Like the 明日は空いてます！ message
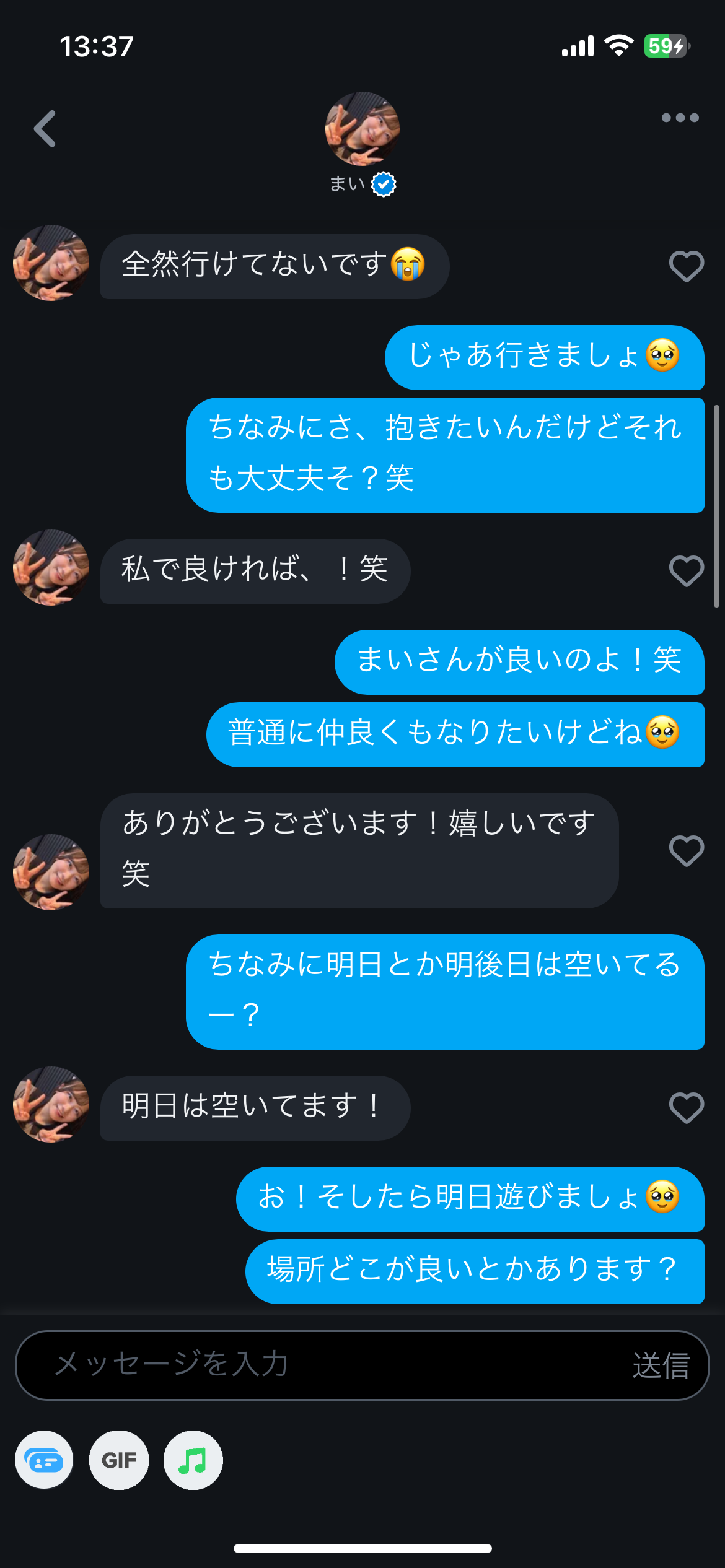Screen dimensions: 725x1568 click(687, 1108)
